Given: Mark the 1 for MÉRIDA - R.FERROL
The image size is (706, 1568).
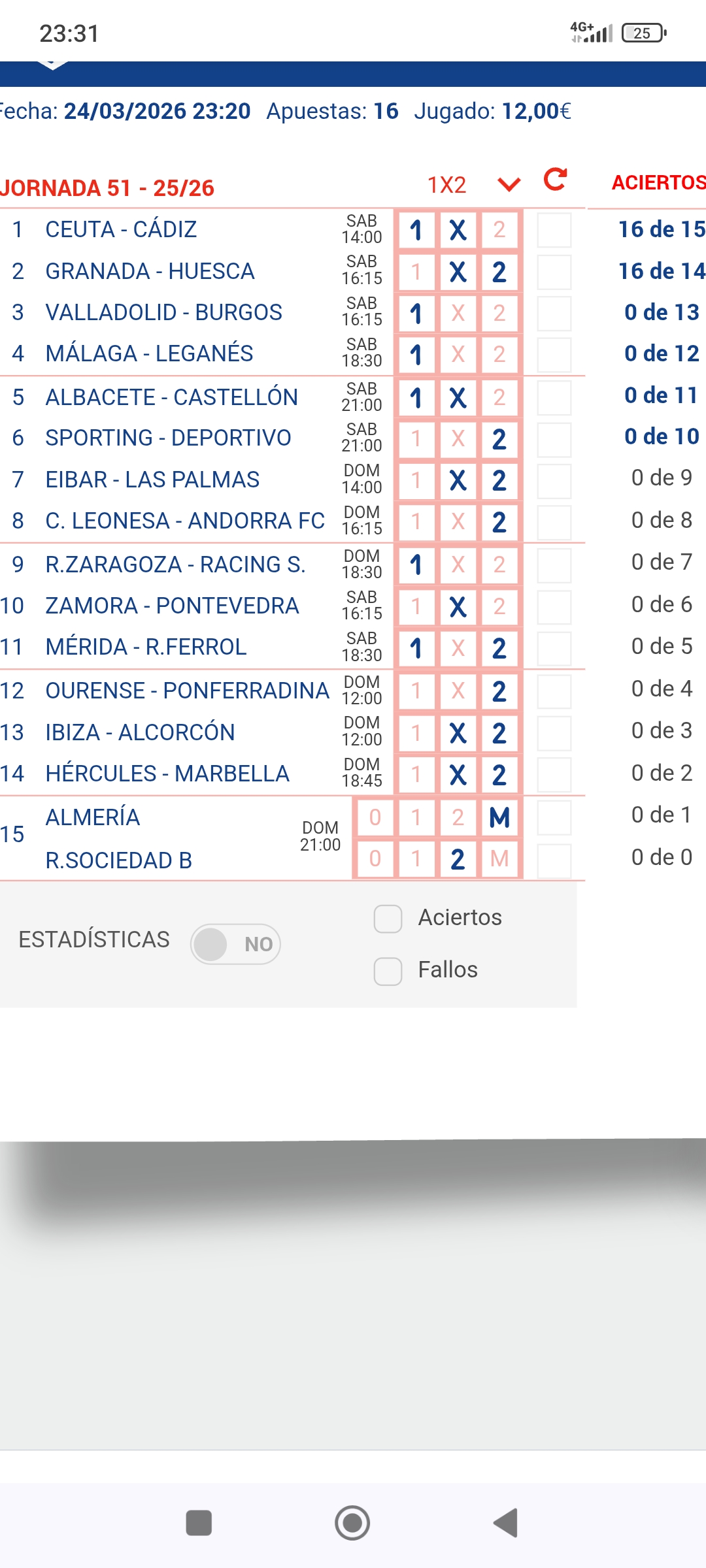Looking at the screenshot, I should click(x=417, y=645).
